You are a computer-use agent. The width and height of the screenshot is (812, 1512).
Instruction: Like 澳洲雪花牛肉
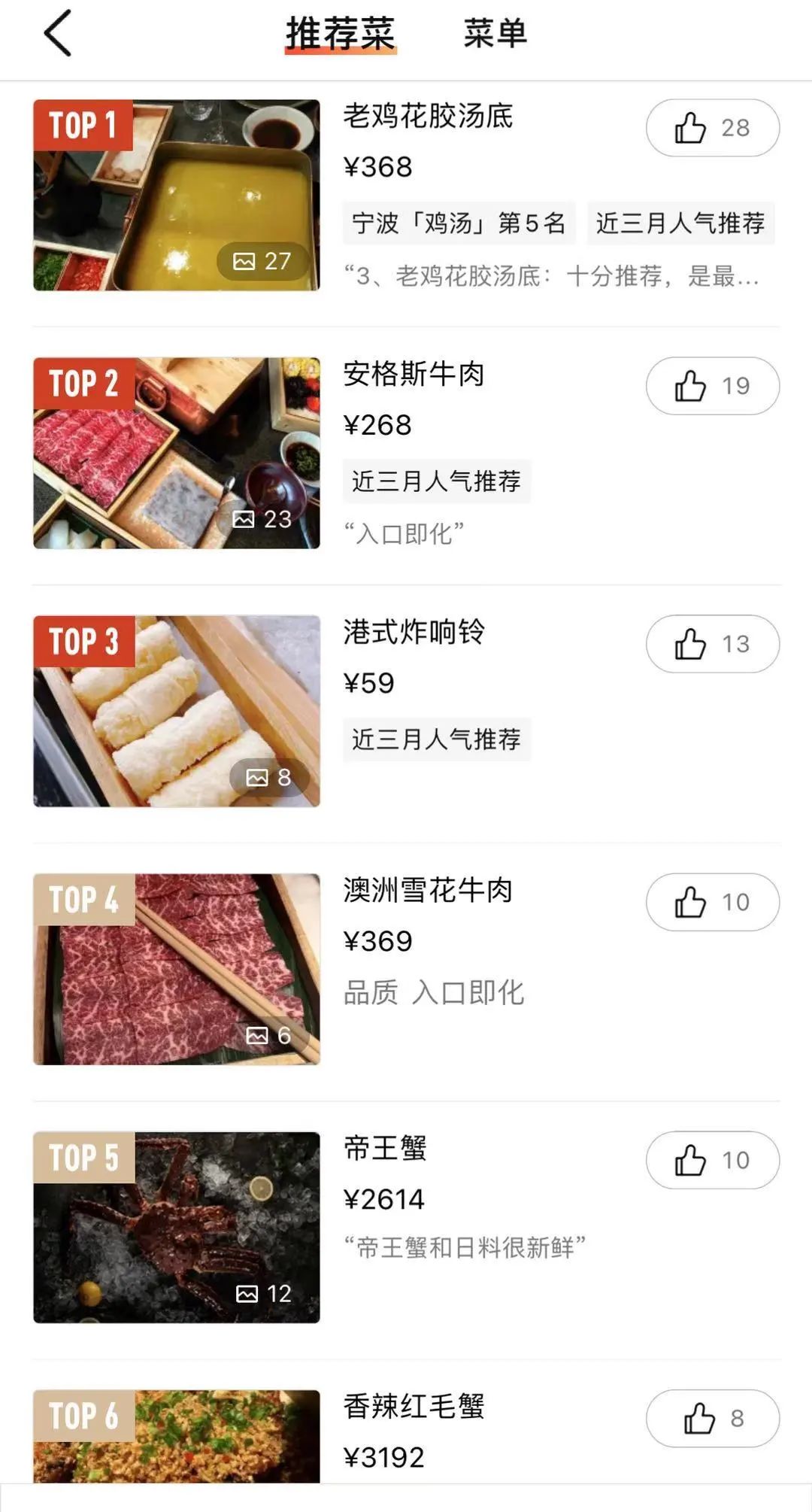coord(712,902)
